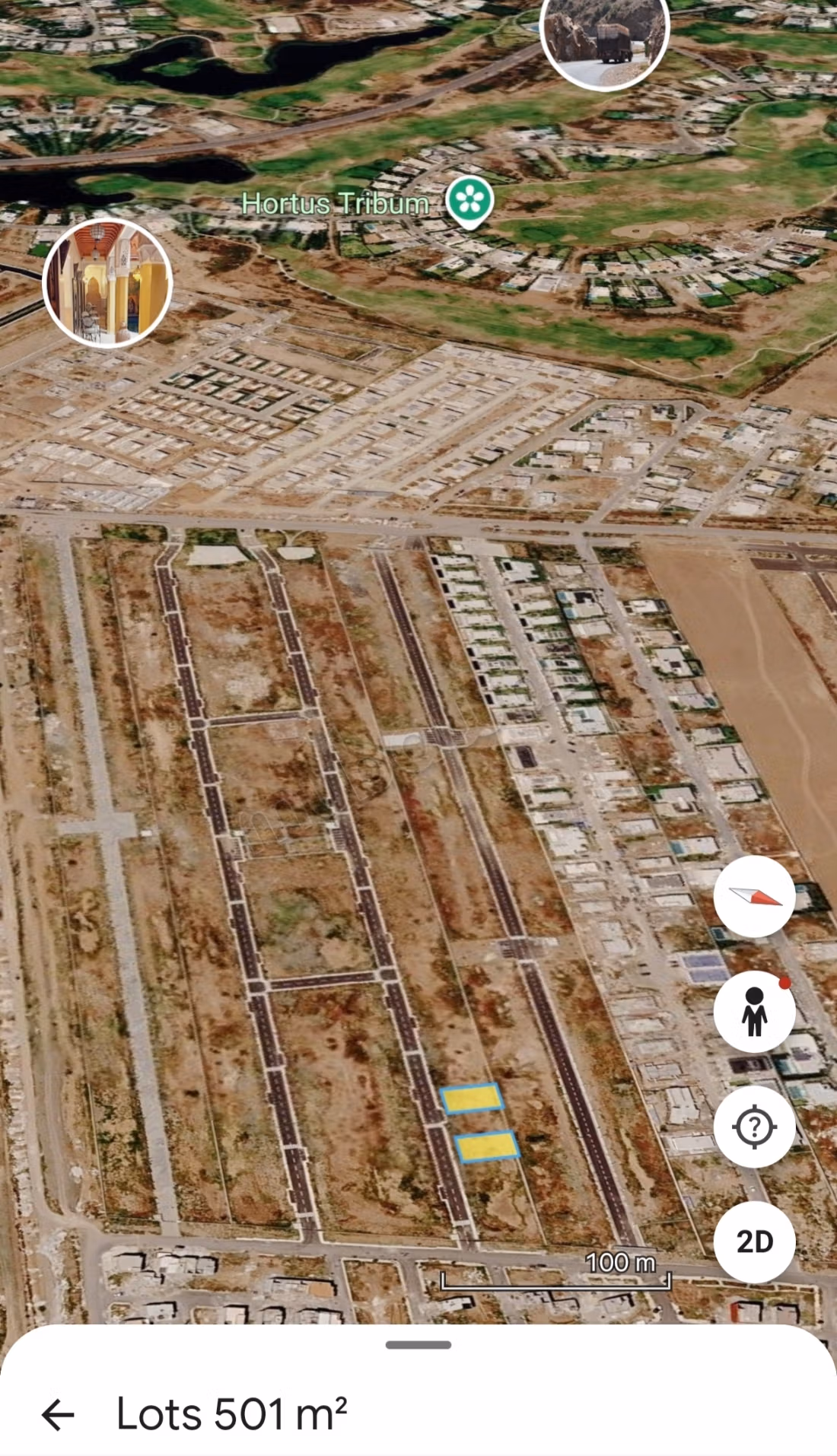Open Street View with the pegman button
This screenshot has width=837, height=1456.
coord(754,1012)
